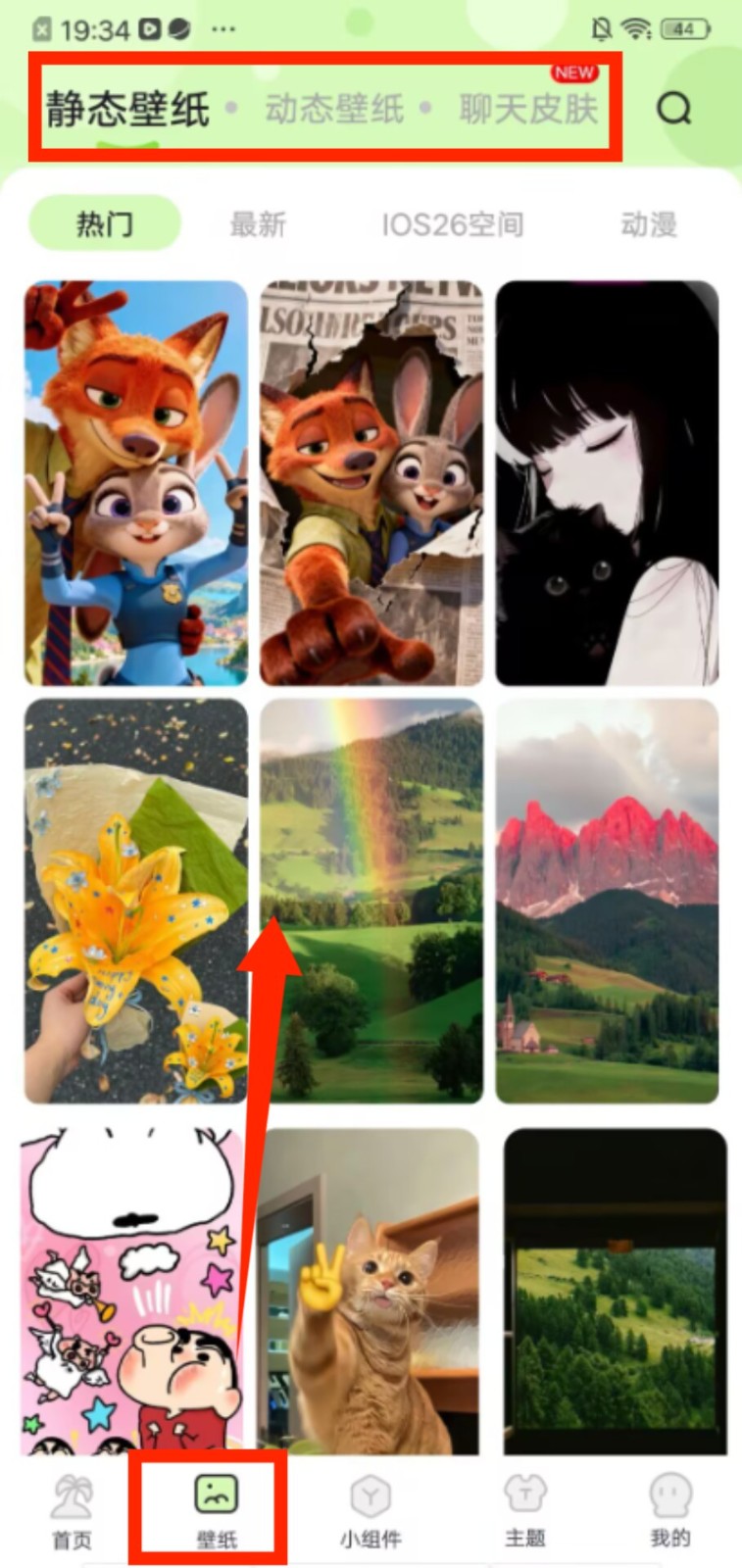Open the orange cat peace-sign wallpaper
This screenshot has width=742, height=1568.
[372, 1289]
